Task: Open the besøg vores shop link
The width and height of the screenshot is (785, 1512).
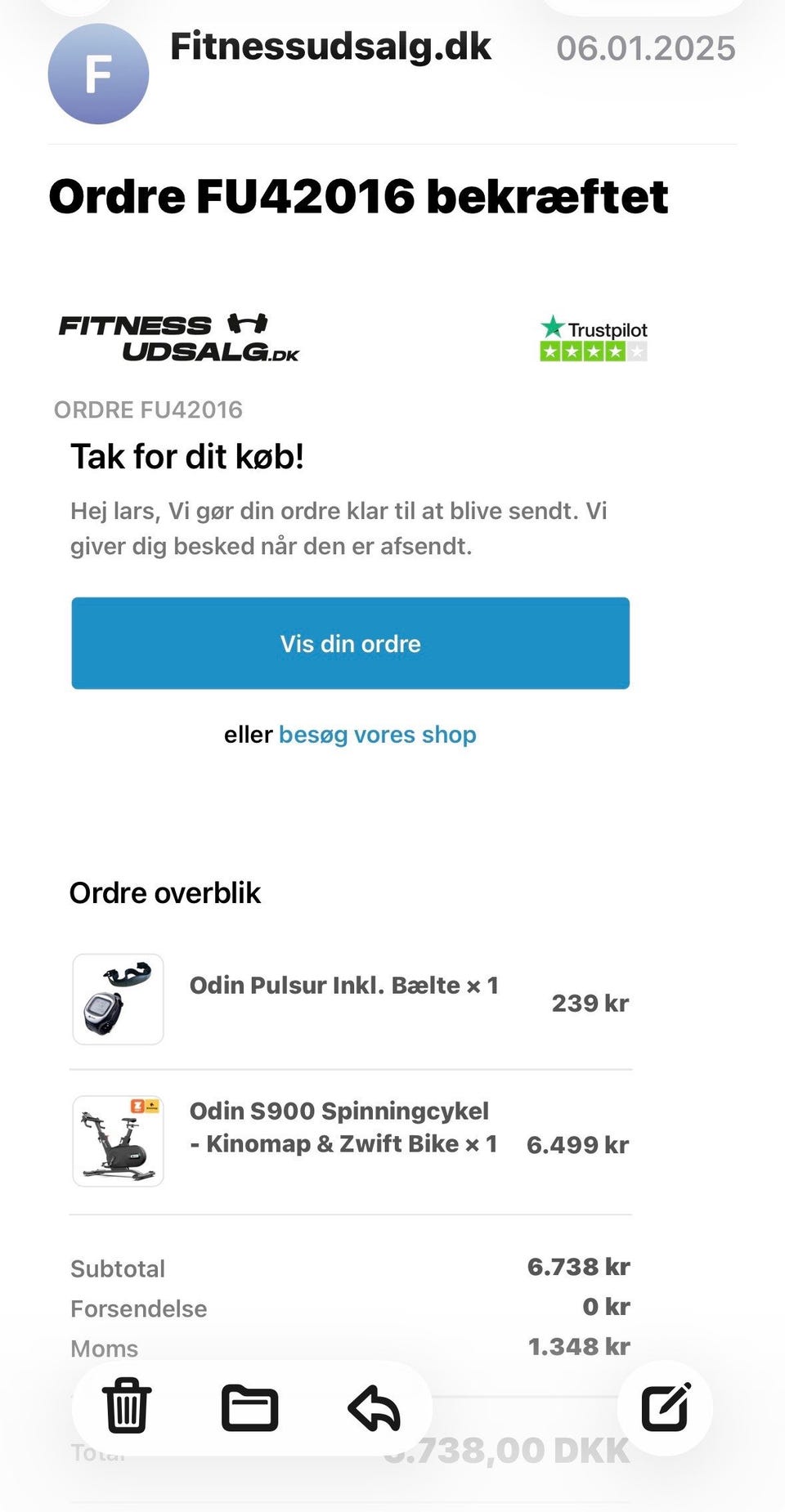Action: [378, 734]
